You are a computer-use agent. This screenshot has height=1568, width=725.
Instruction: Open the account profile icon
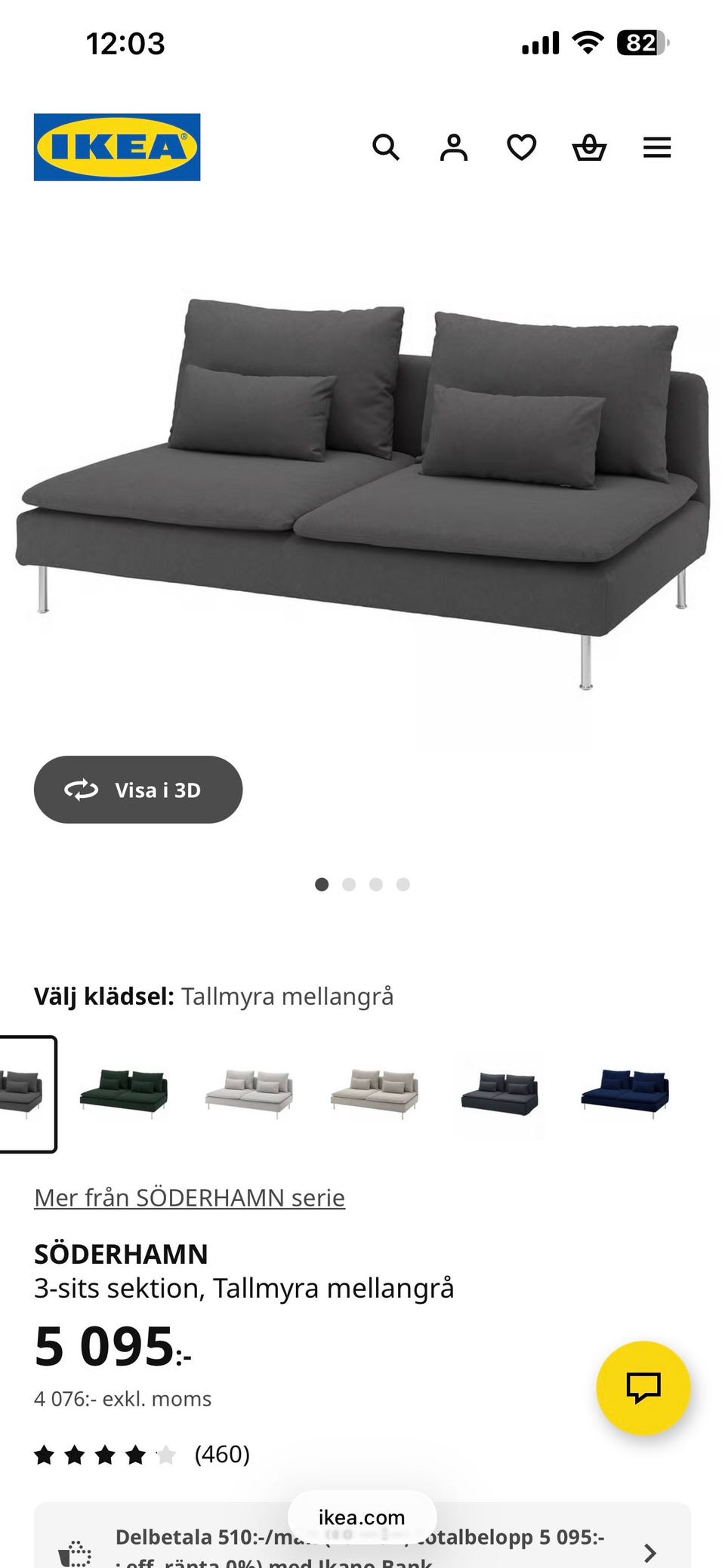452,147
